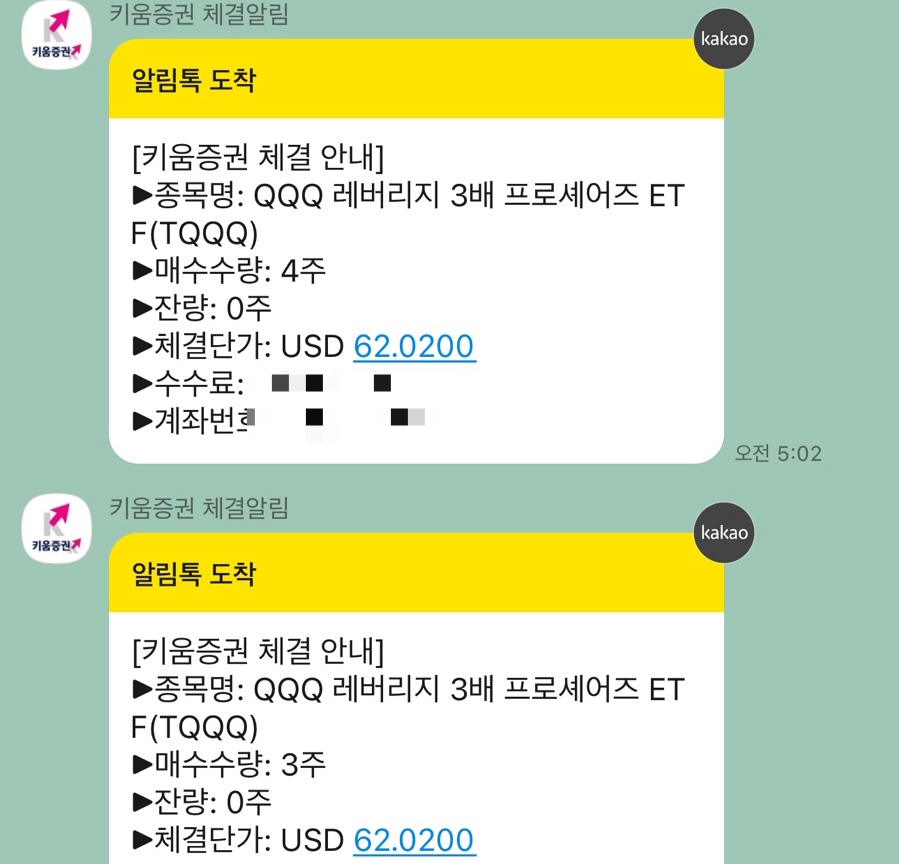Screen dimensions: 899x864
Task: Open the 62.0200 link in the 3주 message
Action: [415, 840]
